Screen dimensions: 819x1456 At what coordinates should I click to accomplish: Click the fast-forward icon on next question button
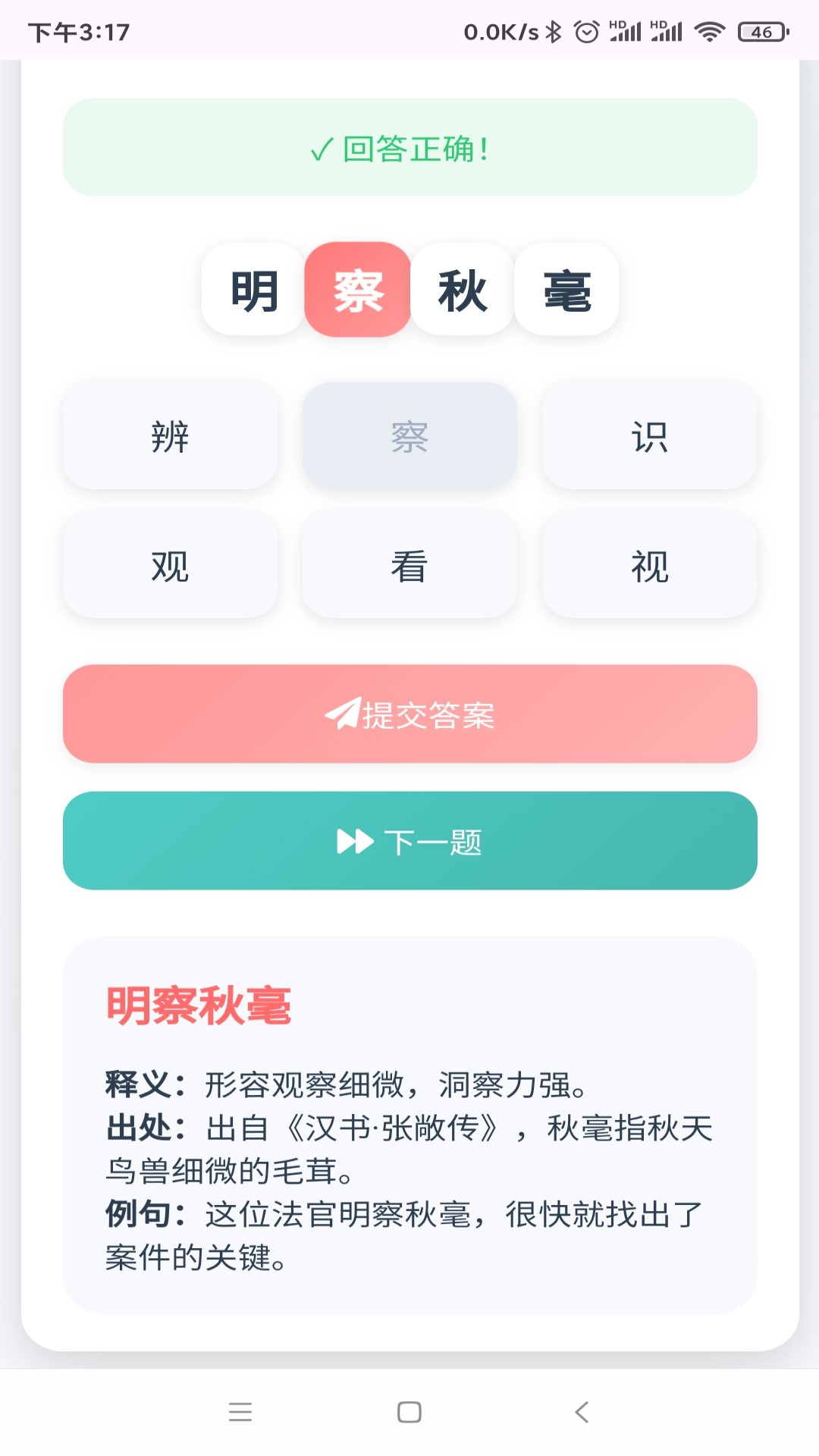point(353,842)
